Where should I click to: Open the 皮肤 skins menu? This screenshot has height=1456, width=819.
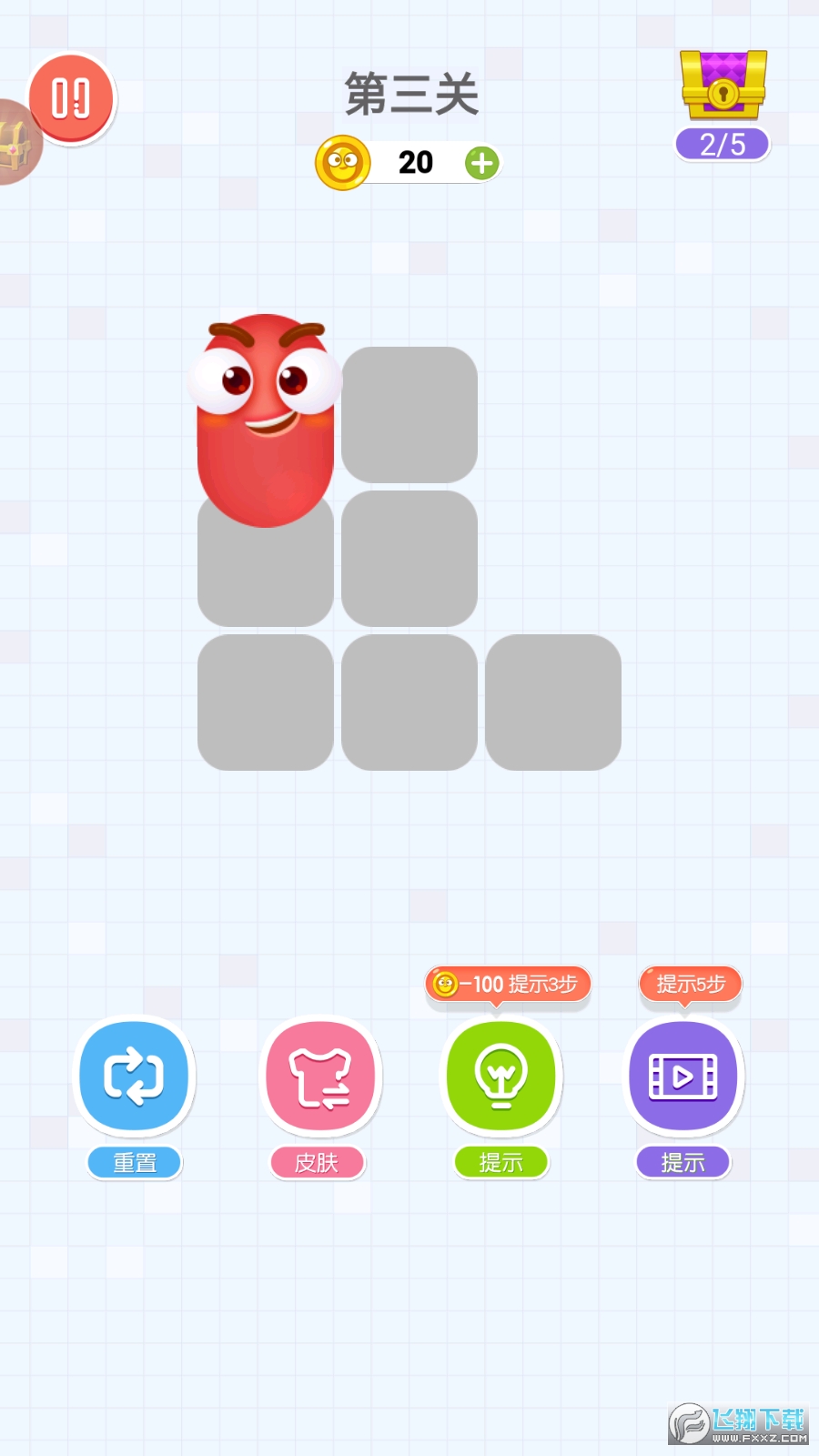319,1076
